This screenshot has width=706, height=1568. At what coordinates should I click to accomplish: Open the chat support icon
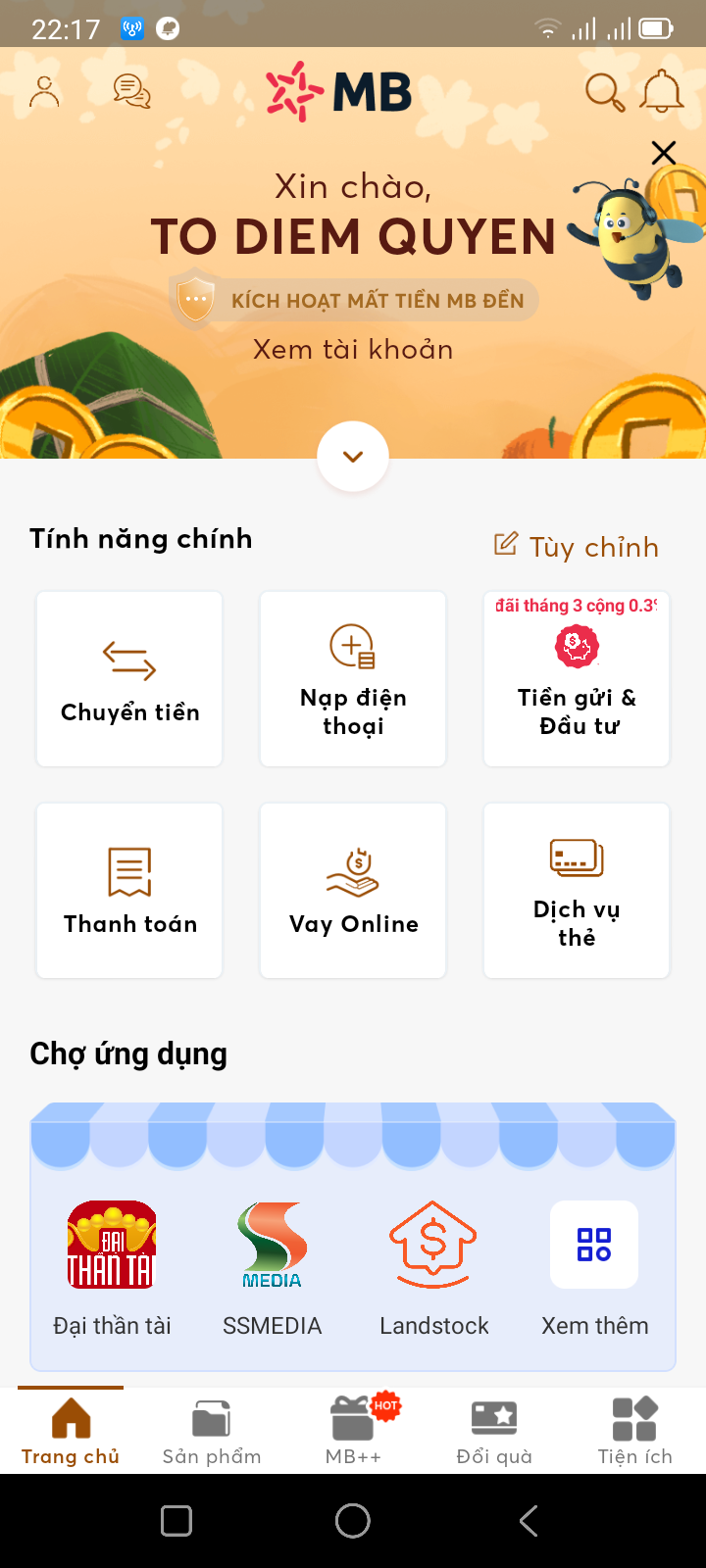[x=131, y=92]
